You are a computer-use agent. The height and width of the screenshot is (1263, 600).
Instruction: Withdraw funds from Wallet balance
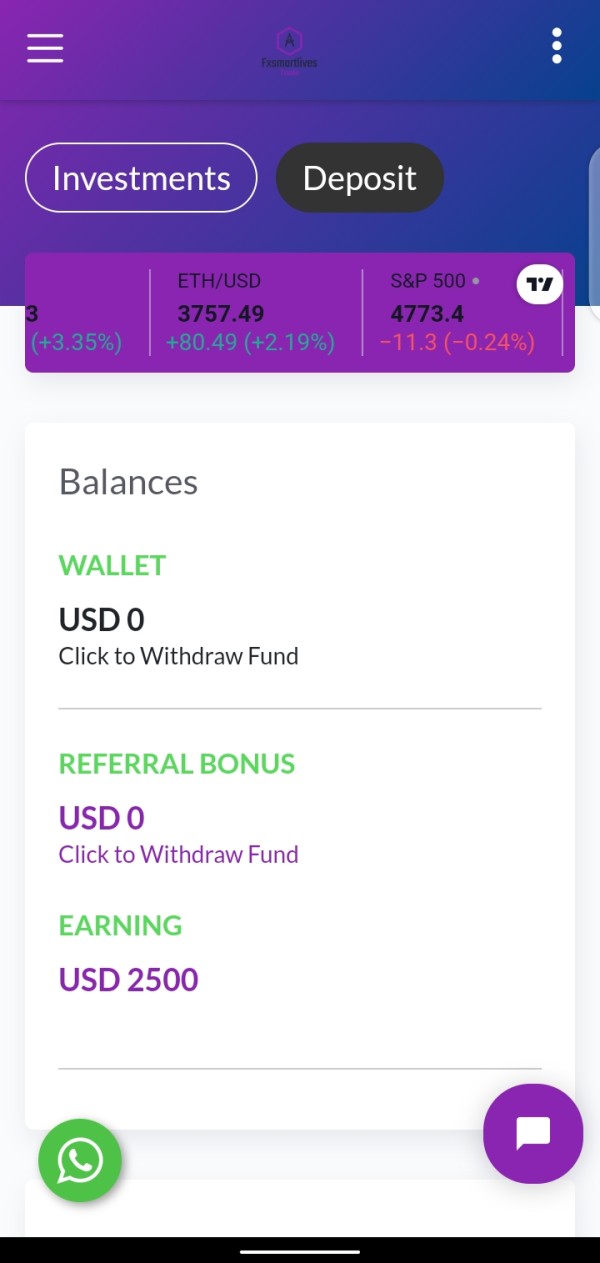[178, 656]
